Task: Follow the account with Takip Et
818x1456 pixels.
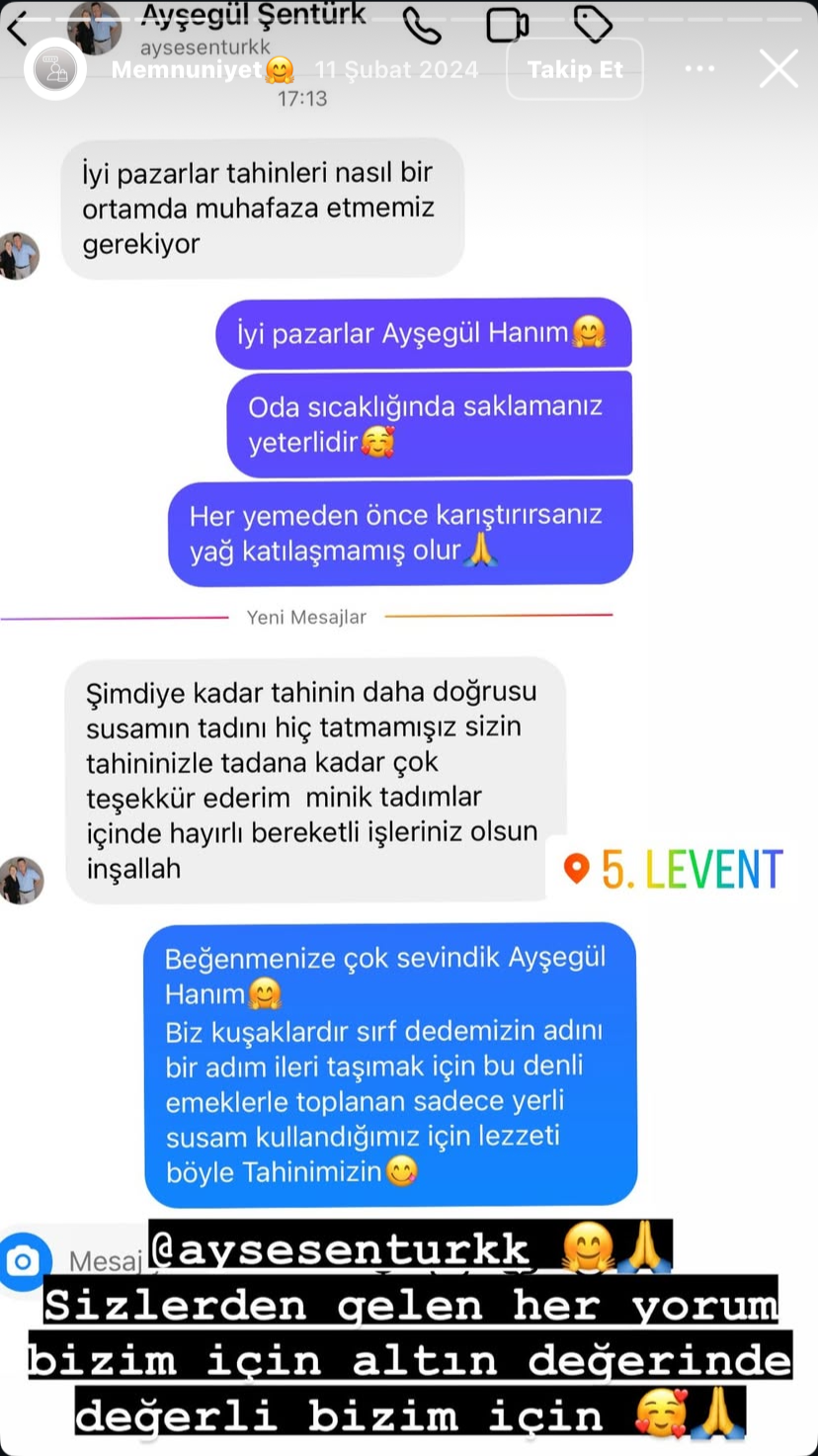Action: point(575,69)
